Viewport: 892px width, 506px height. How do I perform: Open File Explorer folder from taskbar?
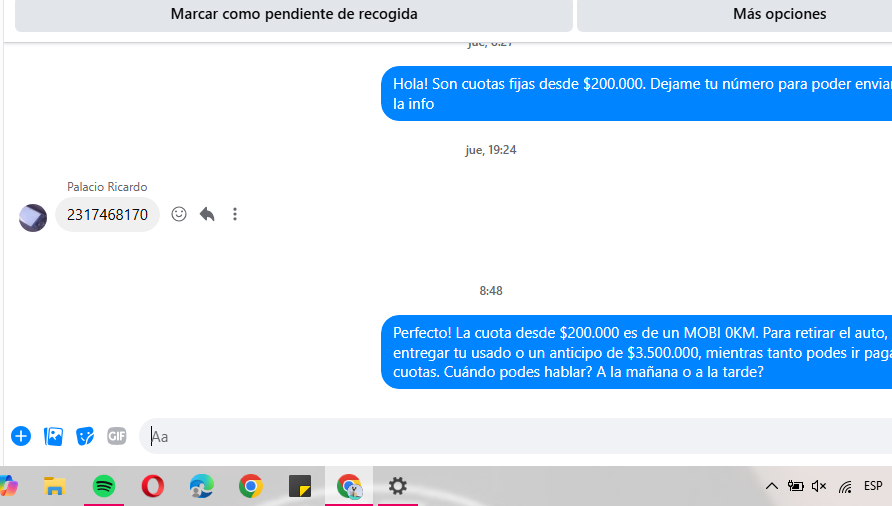(55, 487)
